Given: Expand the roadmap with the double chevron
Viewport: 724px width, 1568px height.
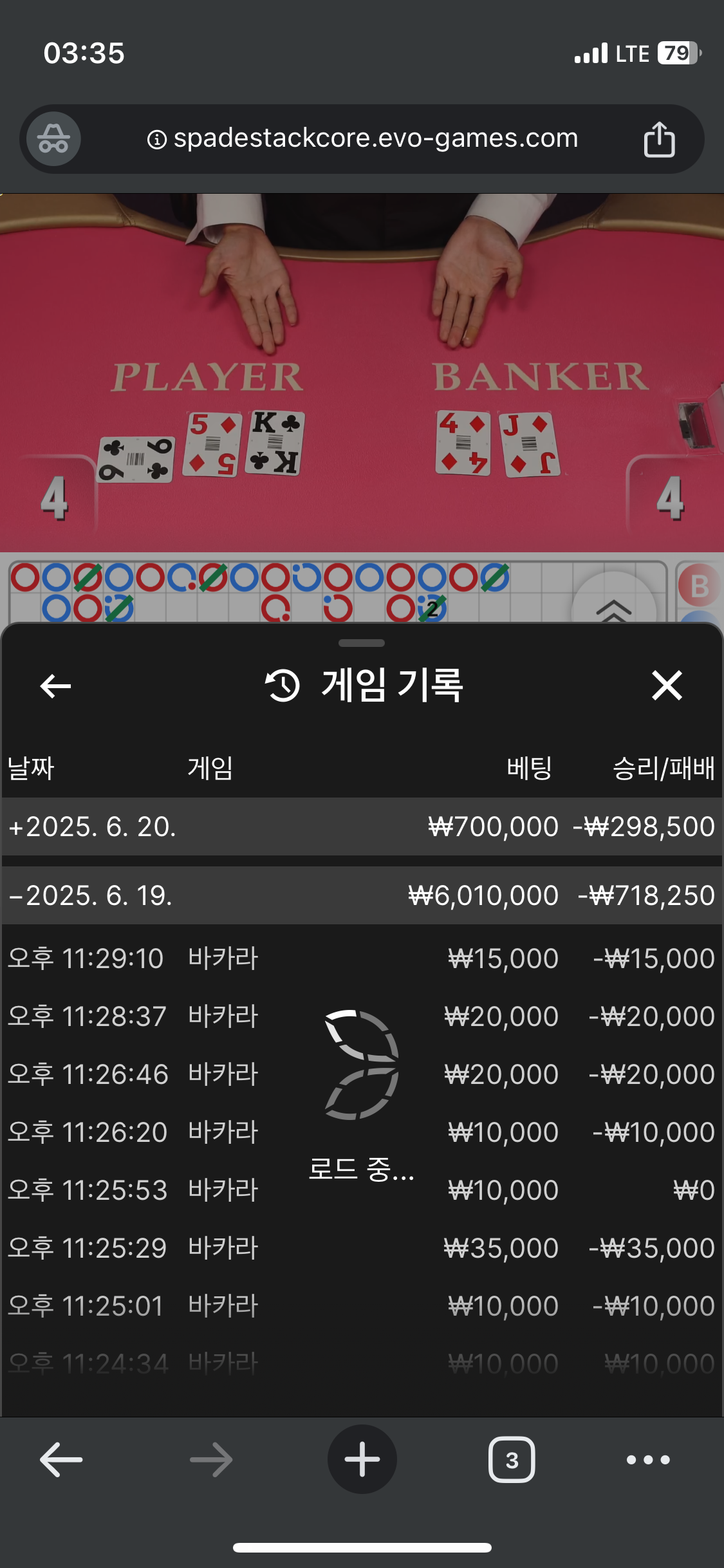Looking at the screenshot, I should [x=613, y=605].
